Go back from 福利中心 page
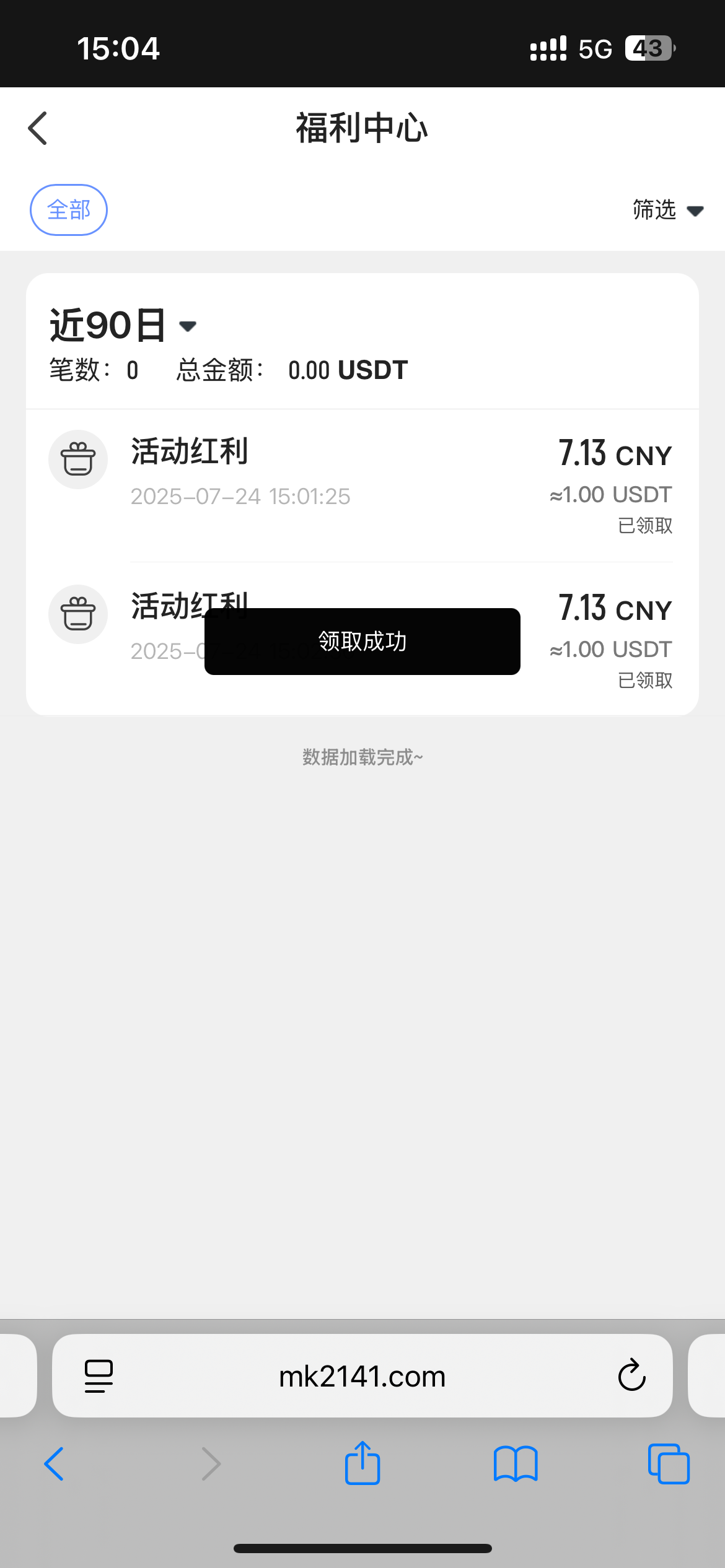The height and width of the screenshot is (1568, 725). tap(38, 128)
